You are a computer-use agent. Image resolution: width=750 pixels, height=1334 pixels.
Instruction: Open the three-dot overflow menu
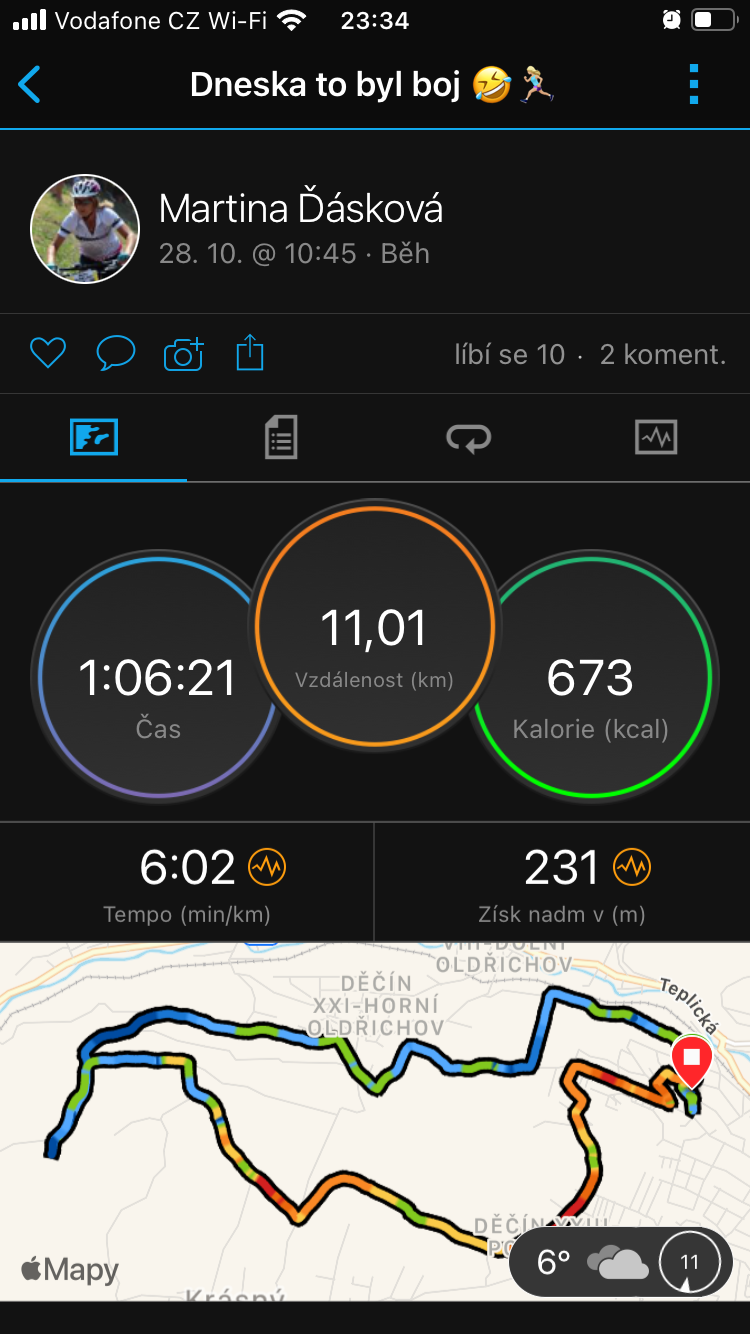694,85
